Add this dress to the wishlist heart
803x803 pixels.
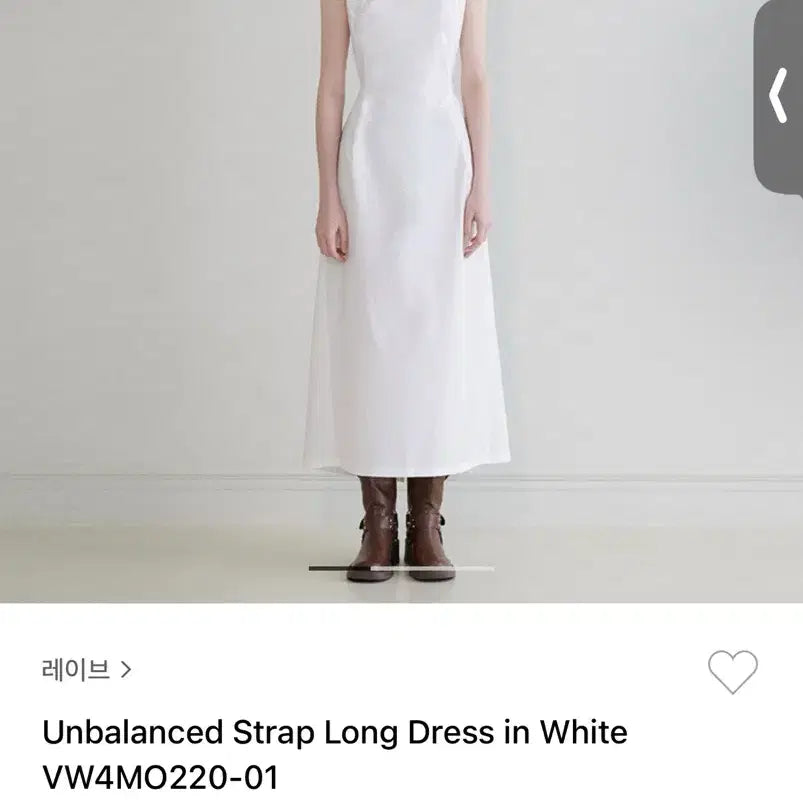(x=732, y=671)
